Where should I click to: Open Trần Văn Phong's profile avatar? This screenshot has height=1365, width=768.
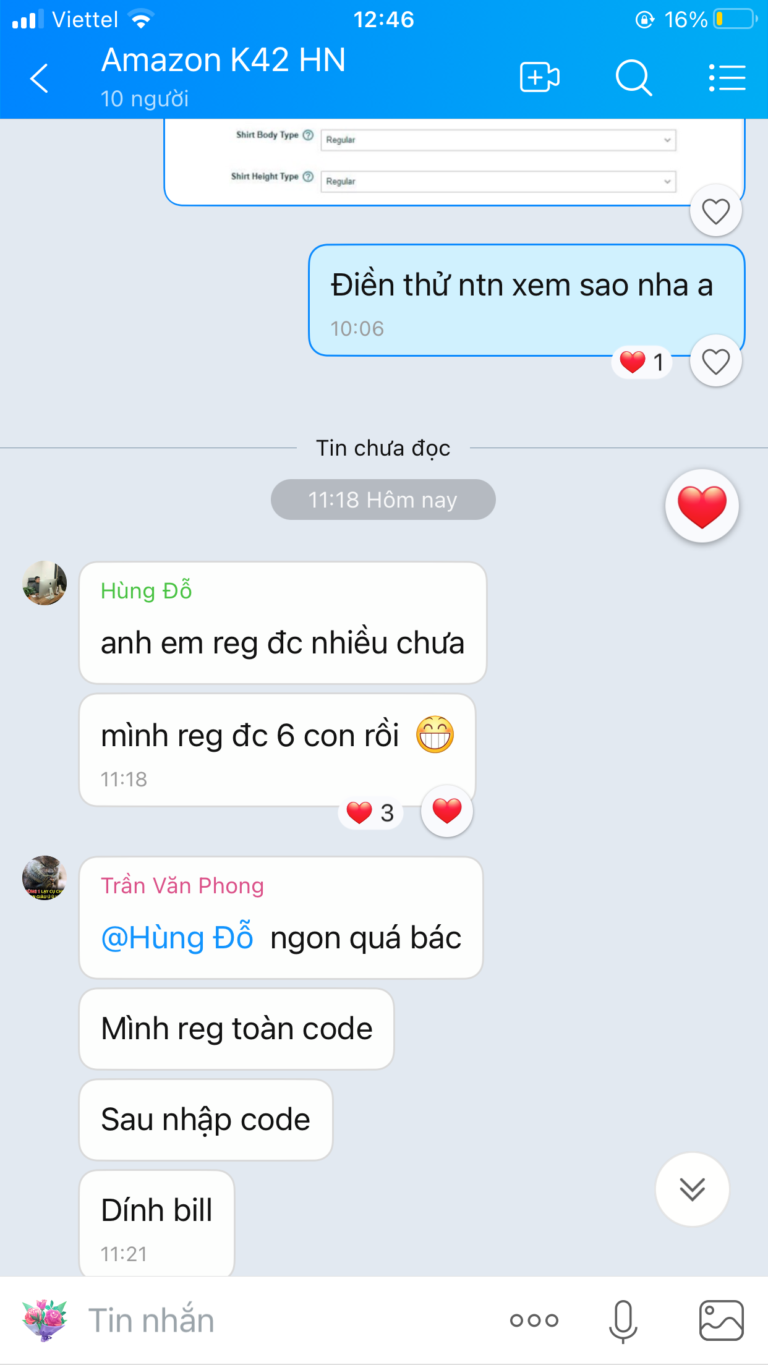pos(45,878)
